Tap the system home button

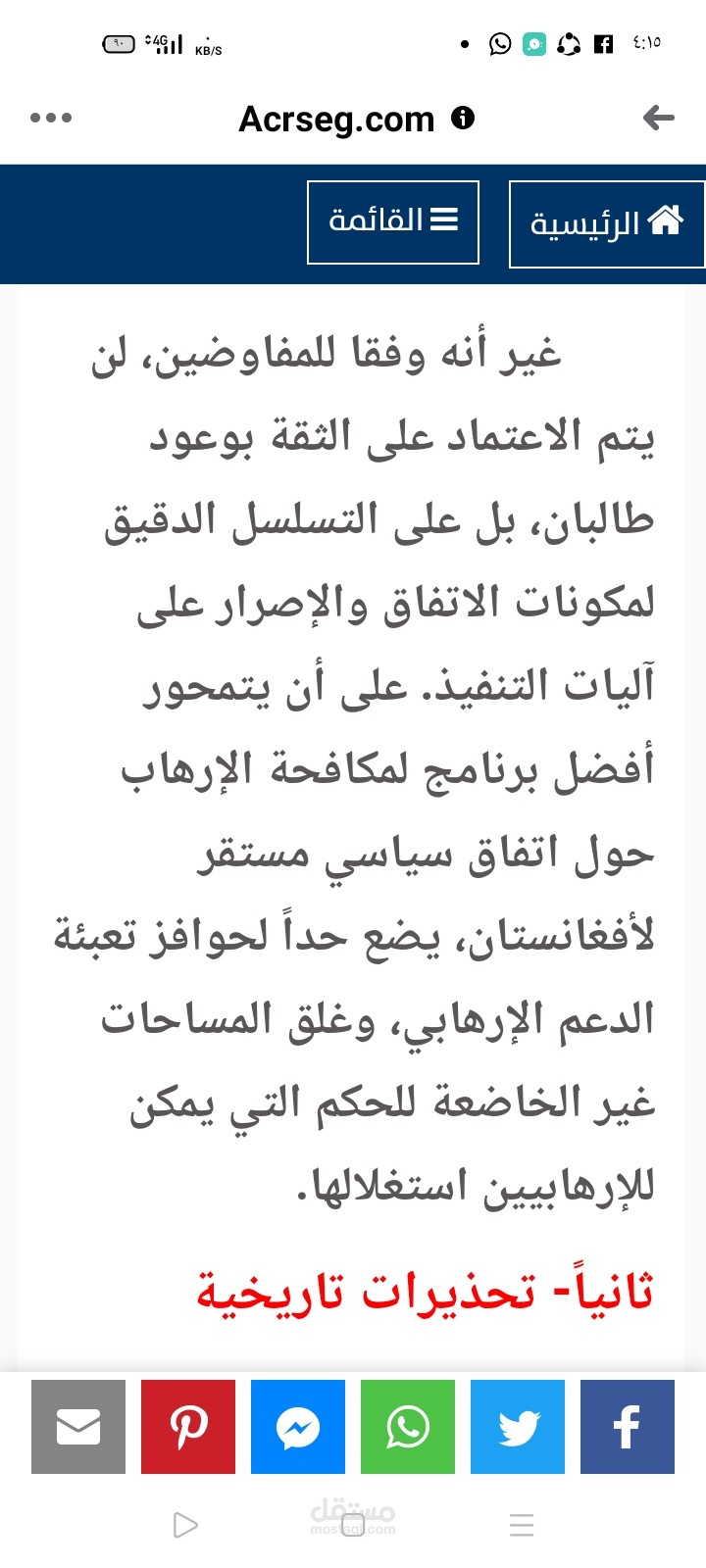click(353, 1525)
